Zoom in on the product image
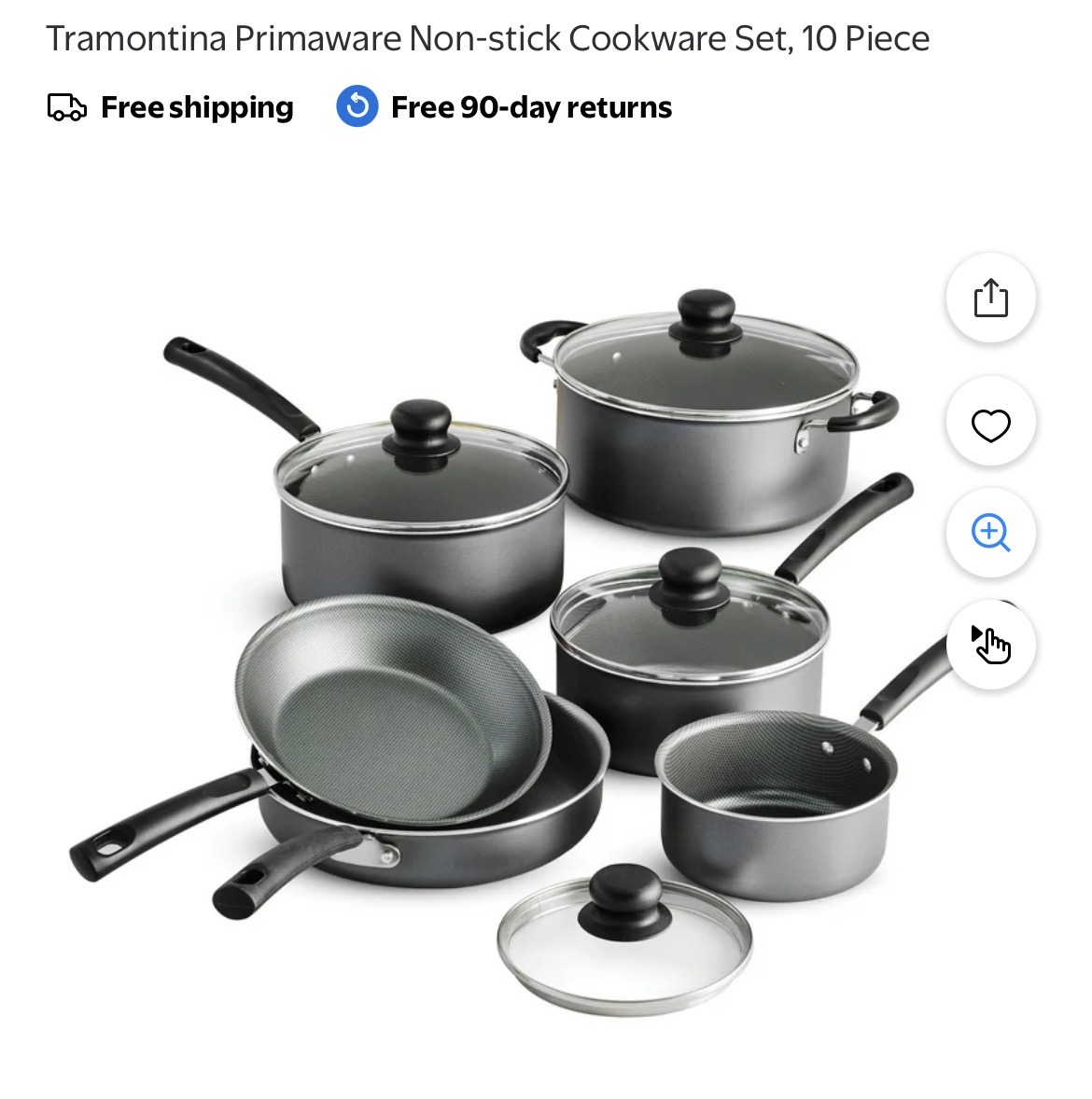Viewport: 1092px width, 1099px height. pyautogui.click(x=990, y=533)
